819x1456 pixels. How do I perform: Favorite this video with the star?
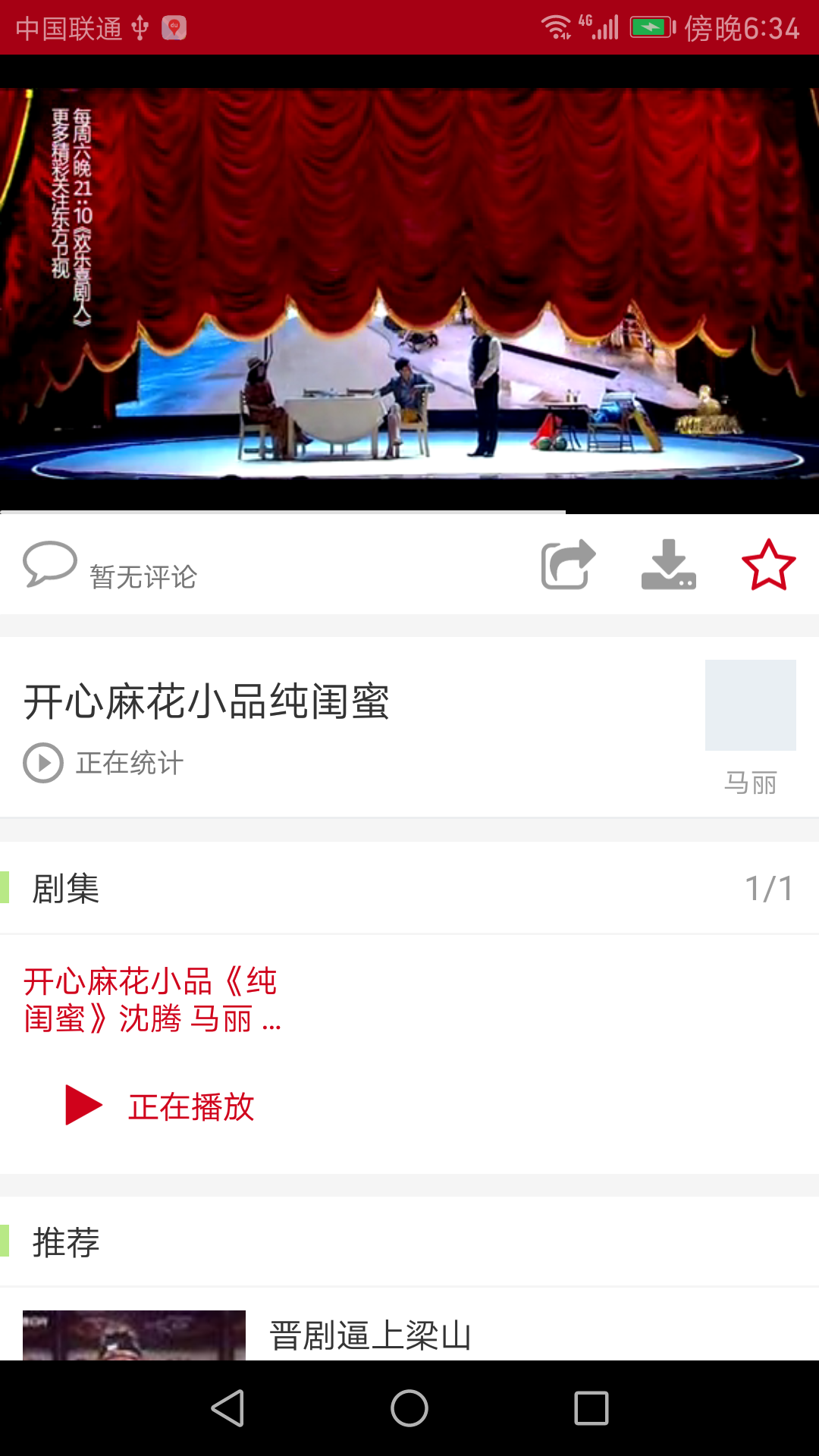[x=768, y=565]
